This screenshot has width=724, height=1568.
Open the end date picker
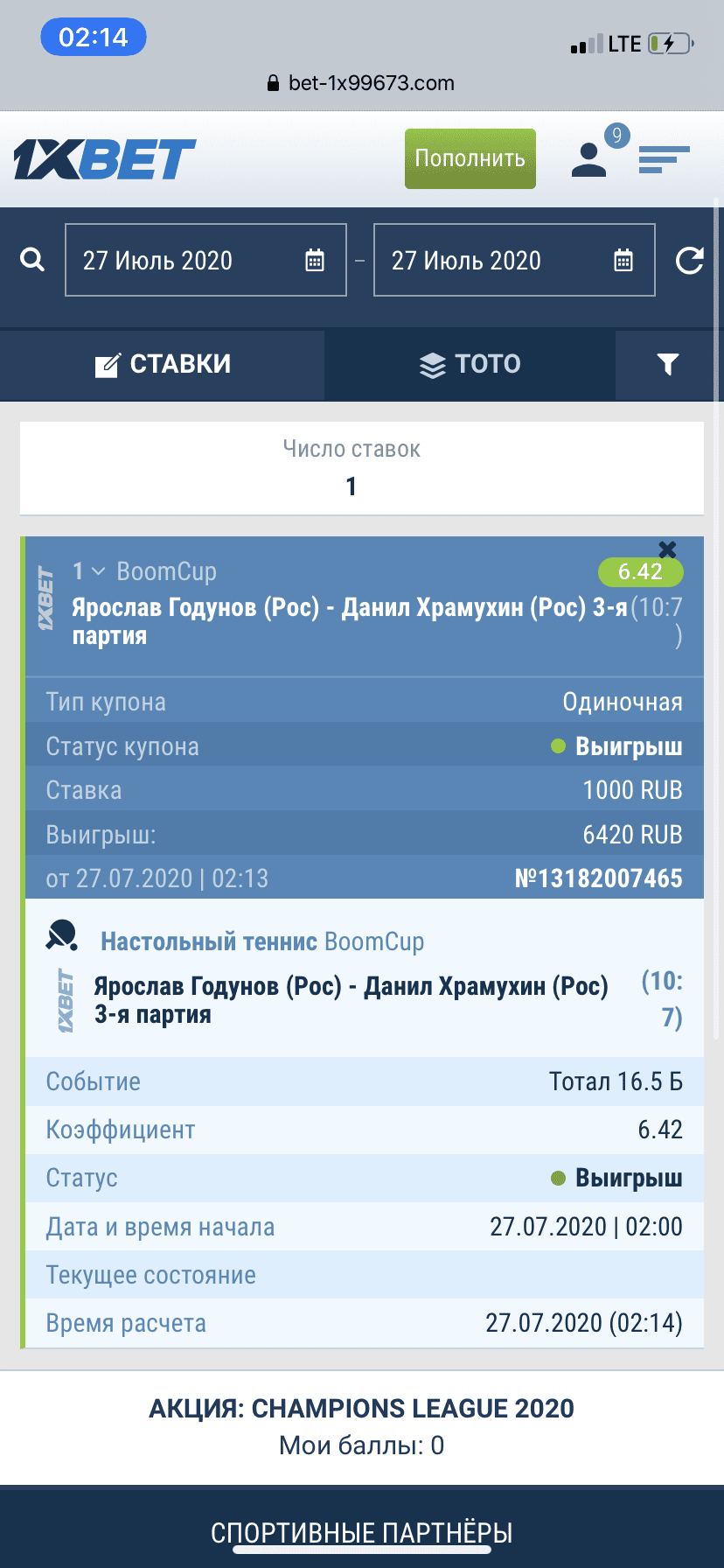514,260
